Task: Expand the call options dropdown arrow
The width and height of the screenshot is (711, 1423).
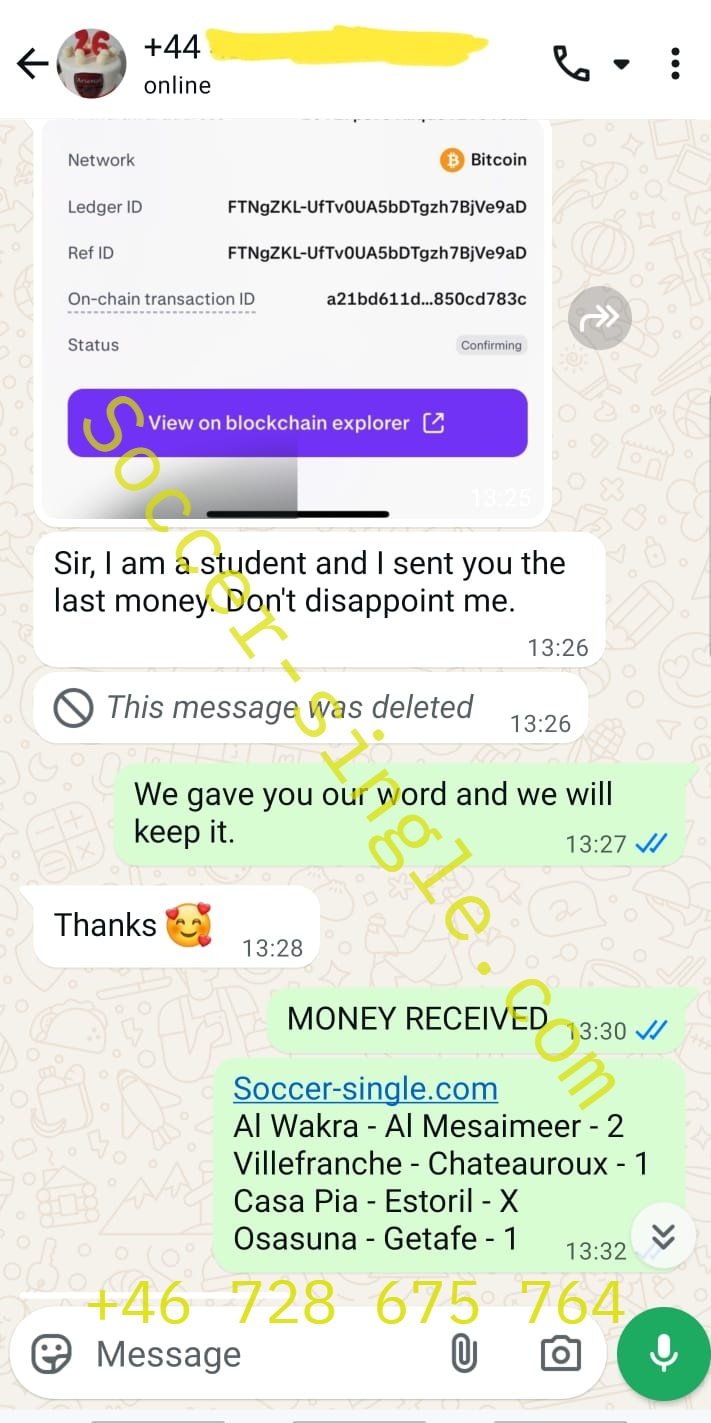Action: coord(621,64)
